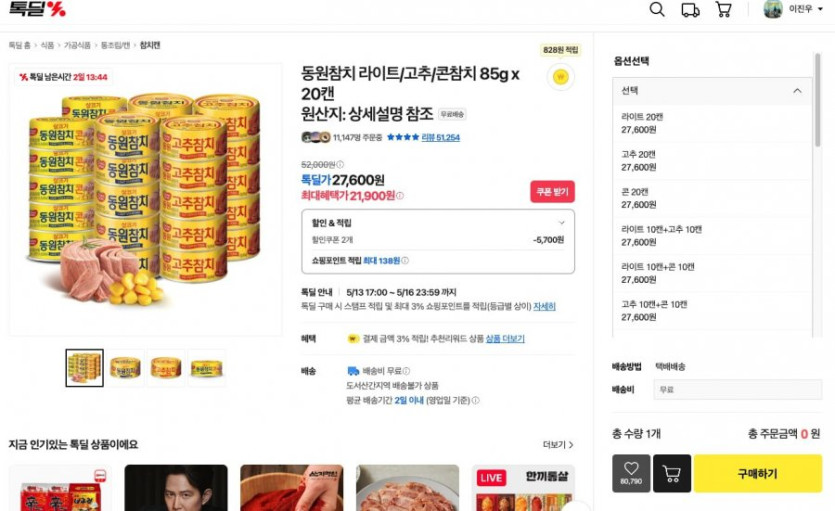
Task: Tap the yellow 구매하기 button
Action: 757,473
